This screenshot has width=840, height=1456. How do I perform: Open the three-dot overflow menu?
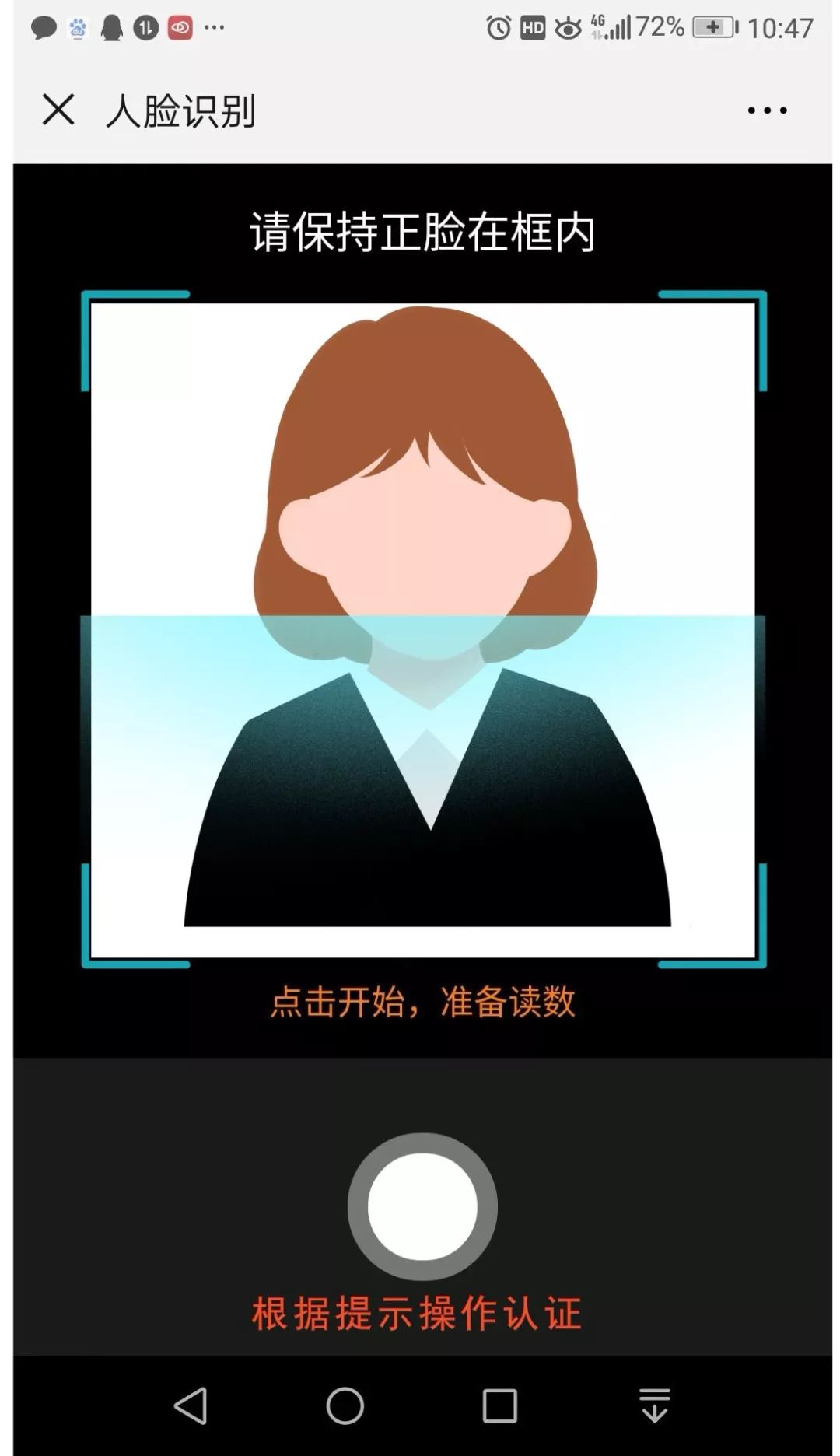767,110
